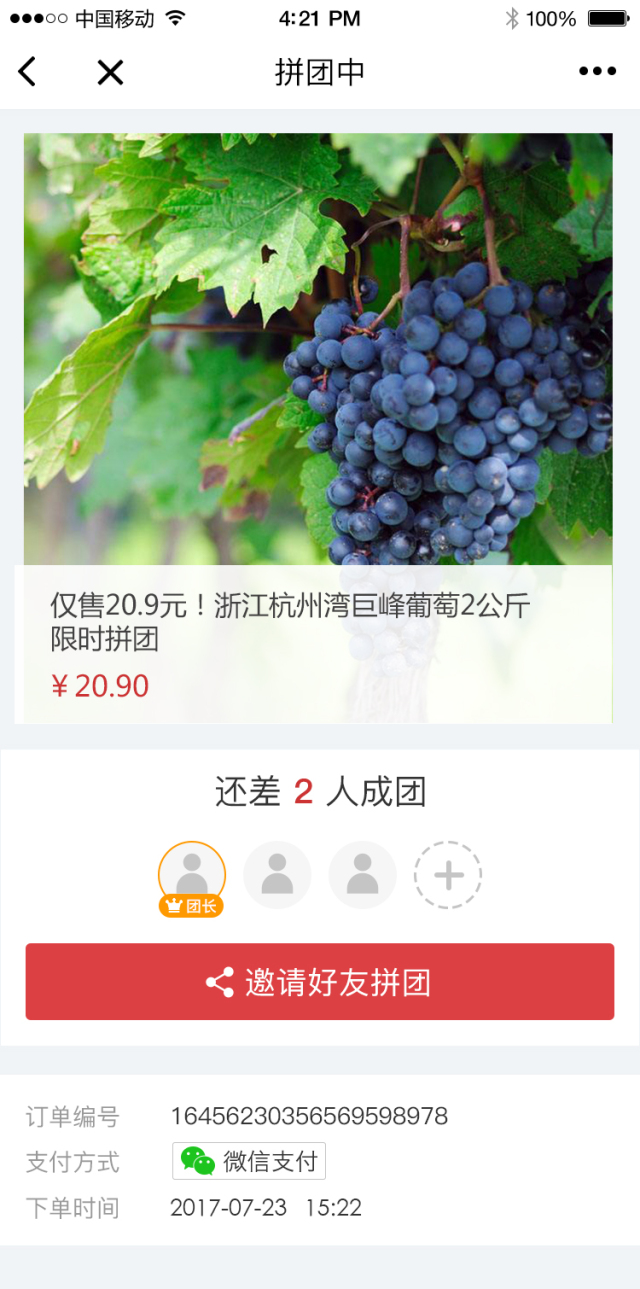
Task: Go back using the left arrow
Action: point(27,71)
